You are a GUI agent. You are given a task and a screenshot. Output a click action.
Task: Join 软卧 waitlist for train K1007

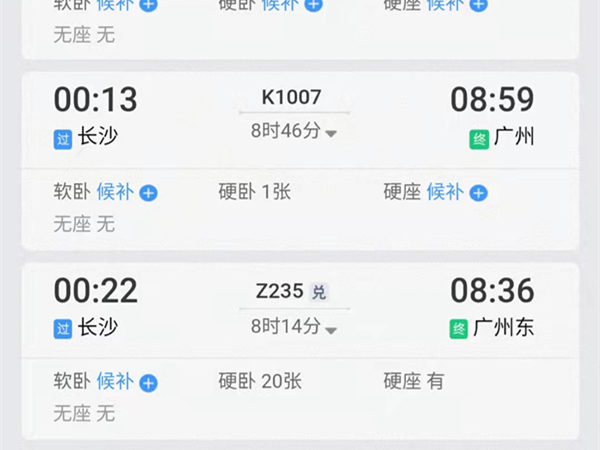(126, 192)
